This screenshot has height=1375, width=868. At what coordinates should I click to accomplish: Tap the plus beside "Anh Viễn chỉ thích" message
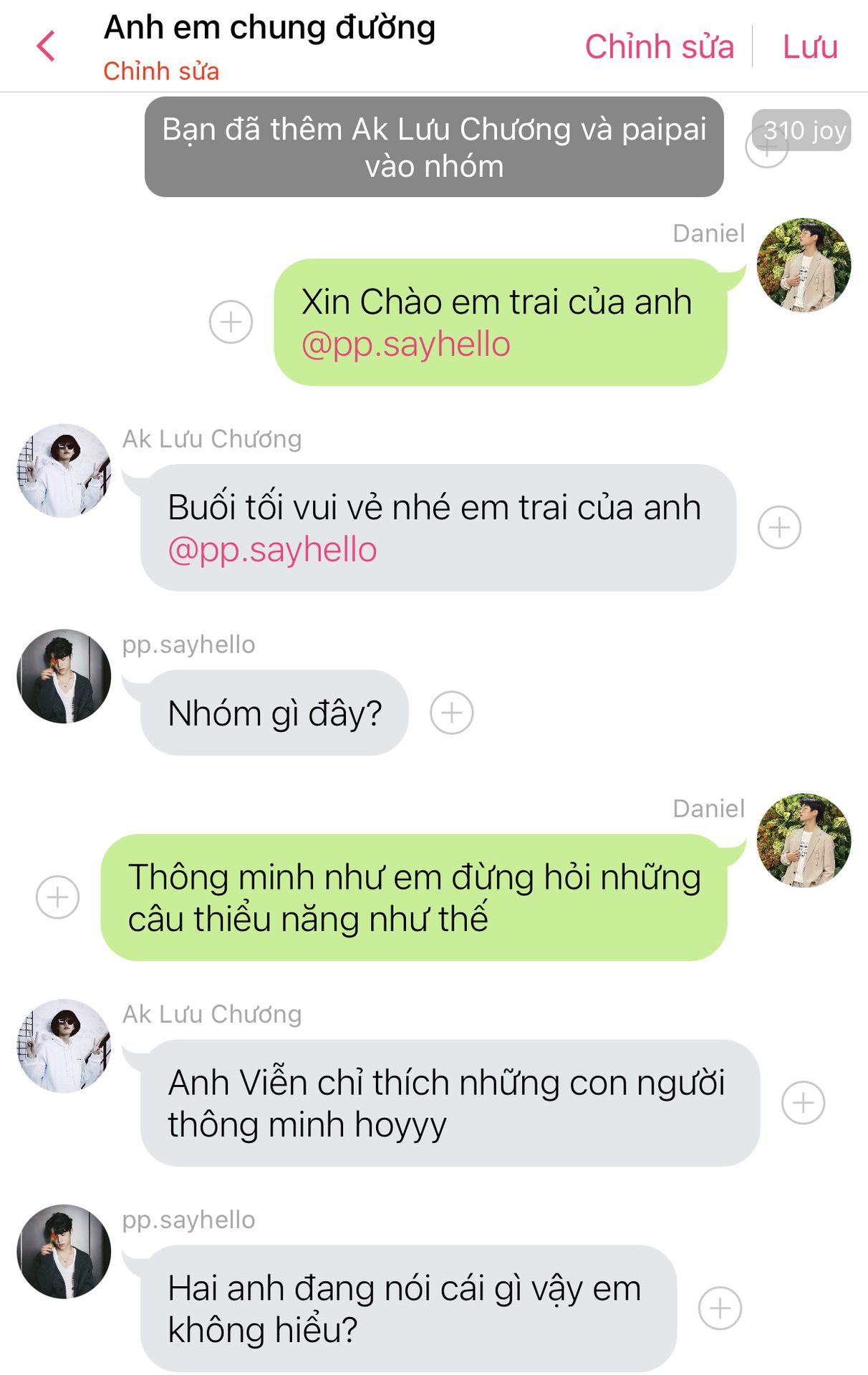click(x=803, y=1103)
